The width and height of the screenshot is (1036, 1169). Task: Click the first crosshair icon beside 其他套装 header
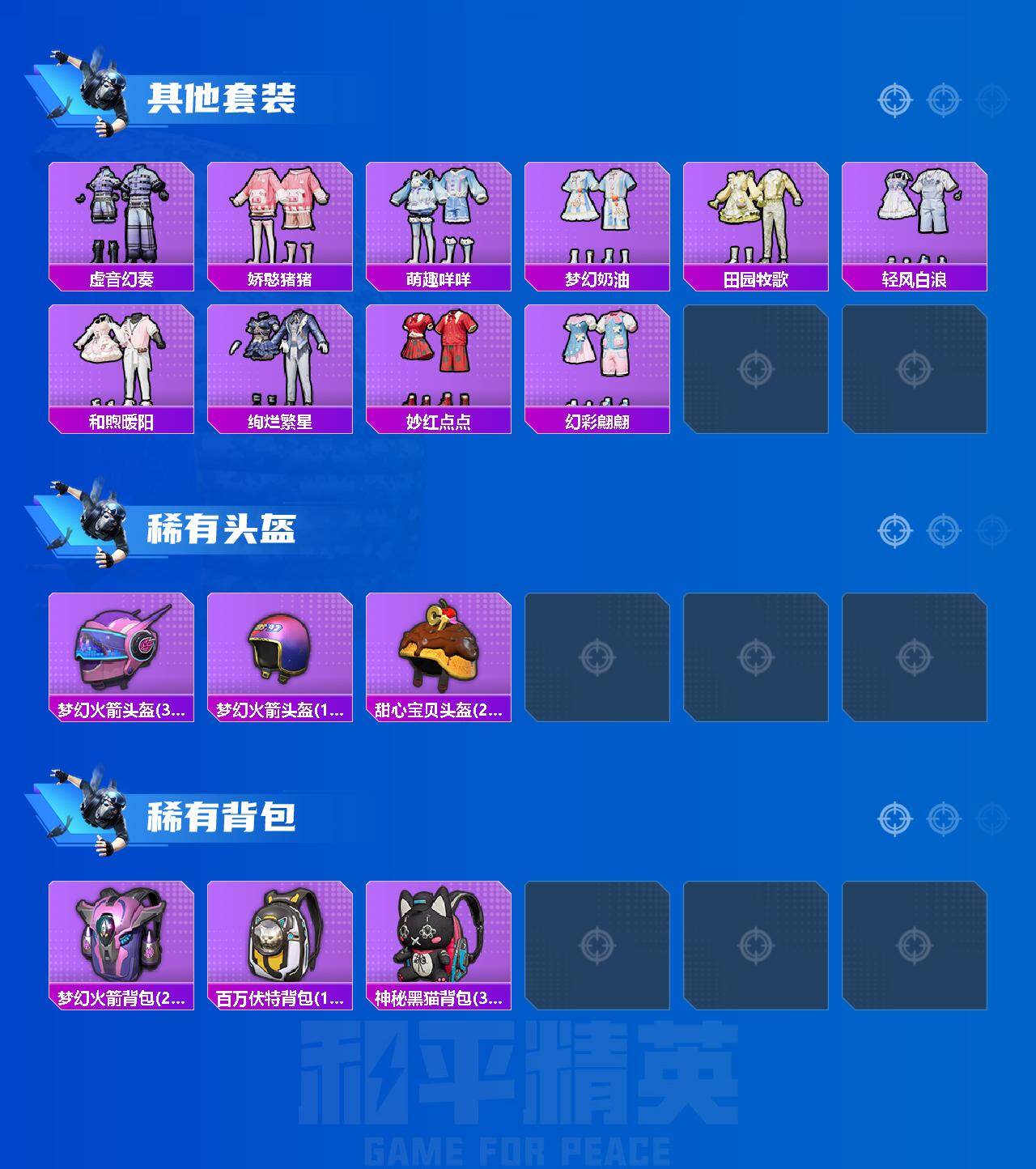pos(894,99)
